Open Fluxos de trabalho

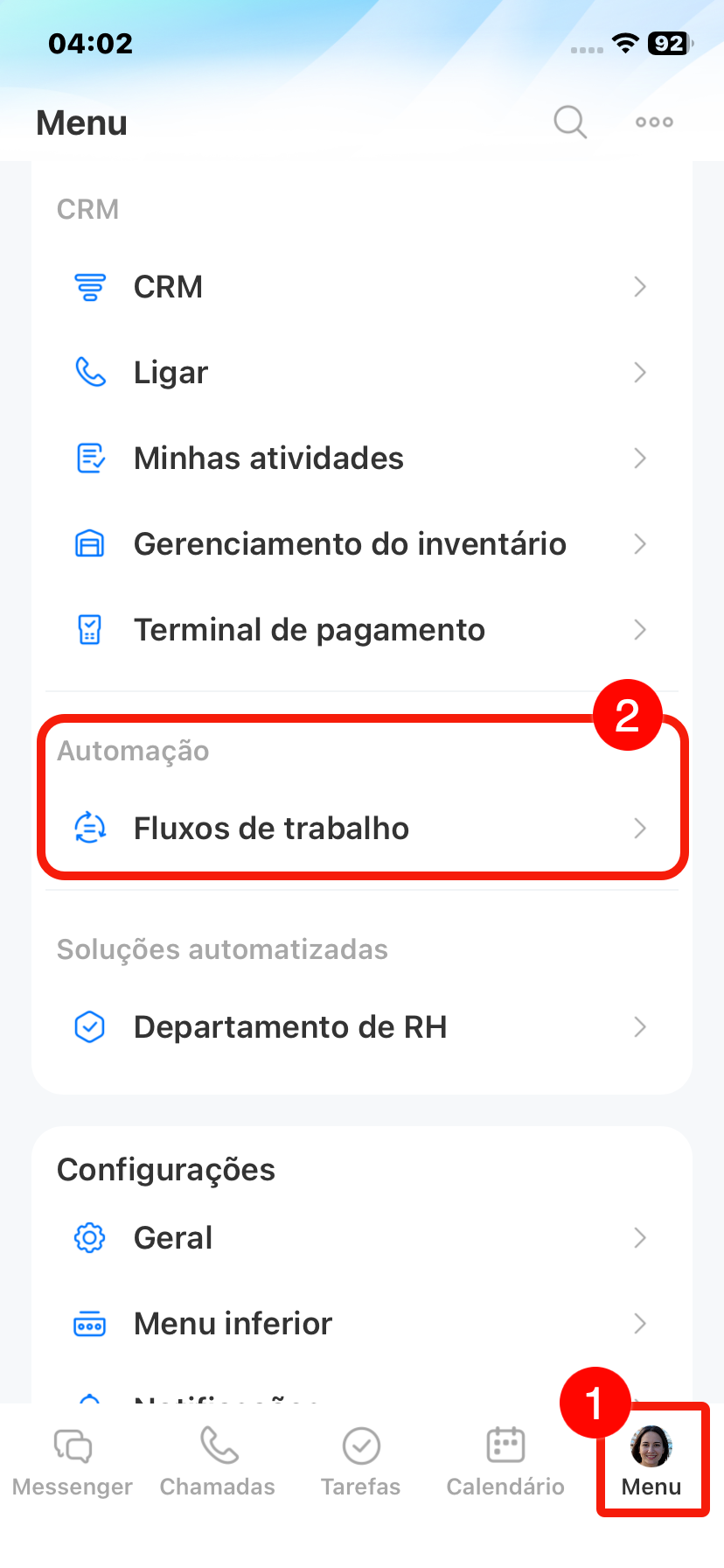coord(360,829)
